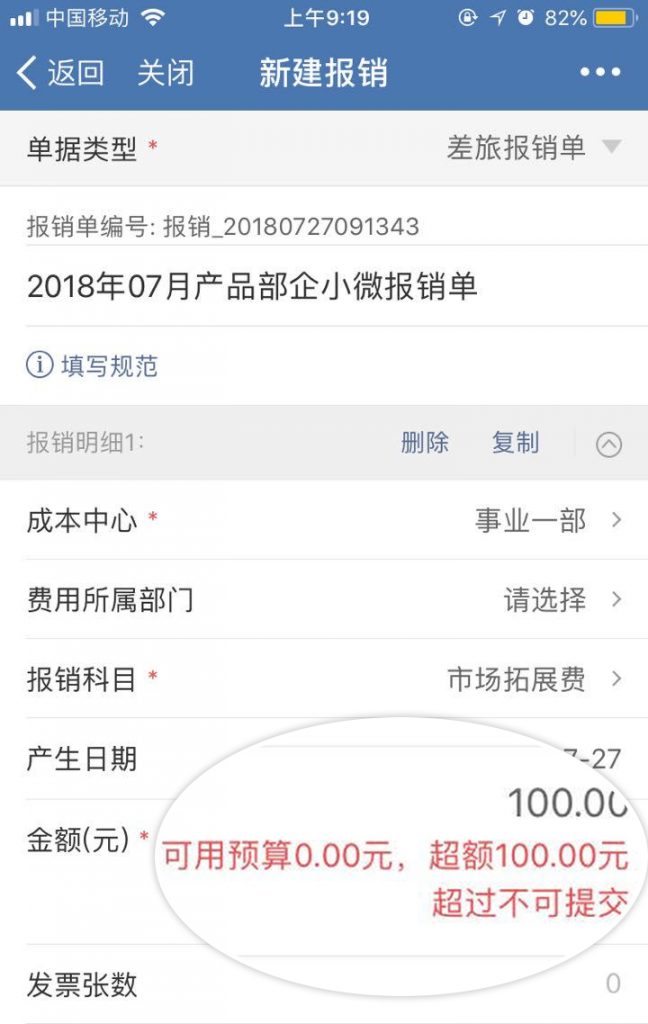Screen dimensions: 648x1024
Task: Tap 关闭 to close the page
Action: tap(166, 73)
